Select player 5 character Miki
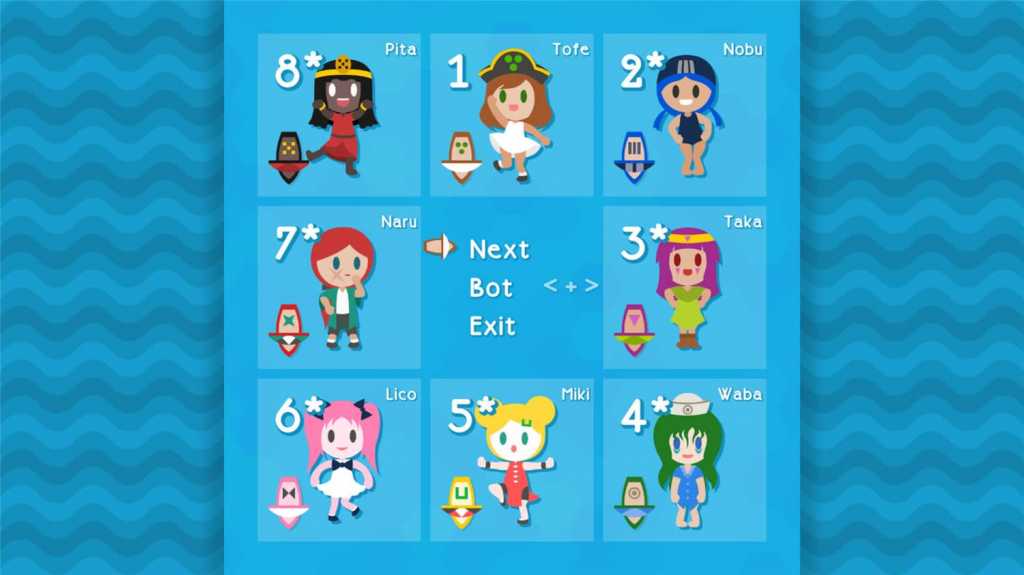This screenshot has height=575, width=1024. (511, 459)
